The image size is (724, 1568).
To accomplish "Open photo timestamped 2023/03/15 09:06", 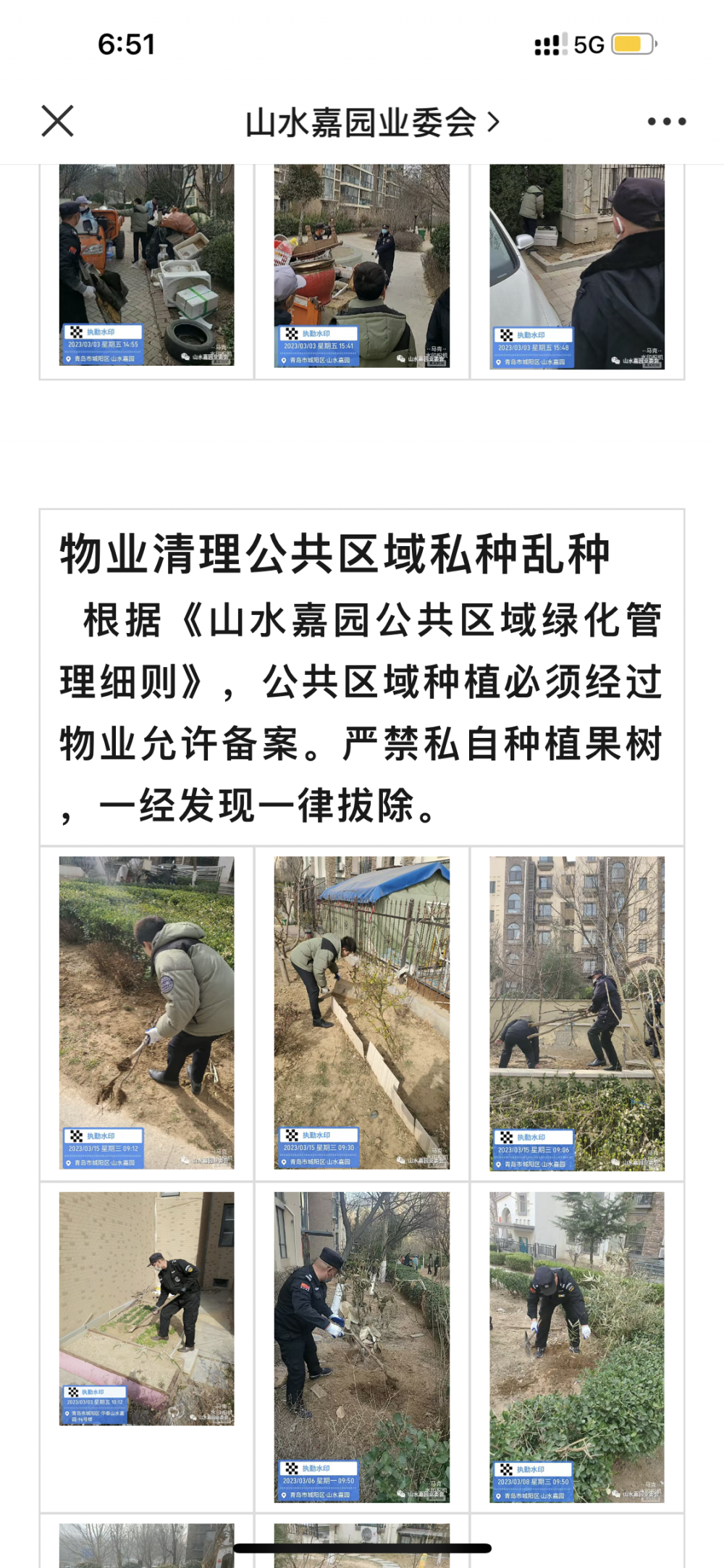I will point(577,1014).
